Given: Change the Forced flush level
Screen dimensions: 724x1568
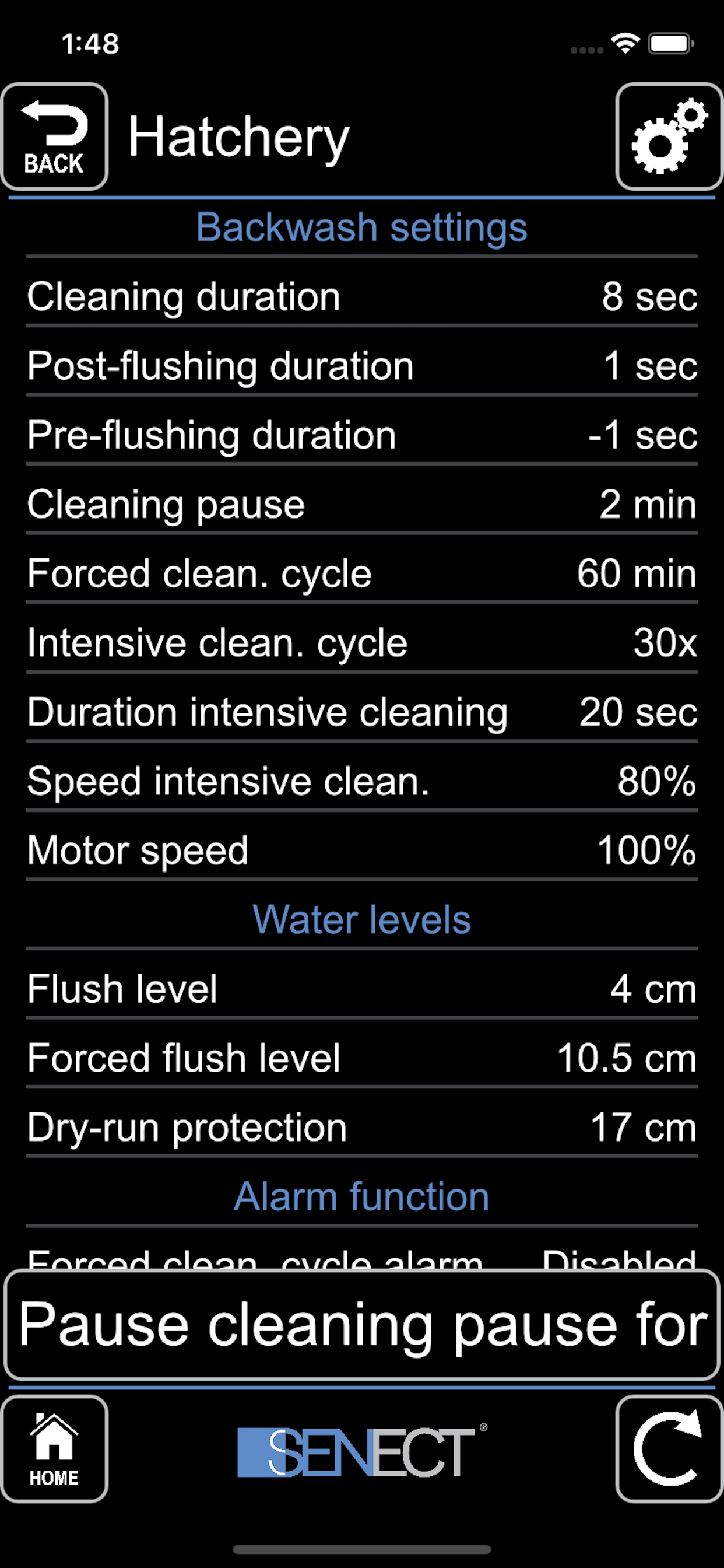Looking at the screenshot, I should pyautogui.click(x=362, y=1059).
